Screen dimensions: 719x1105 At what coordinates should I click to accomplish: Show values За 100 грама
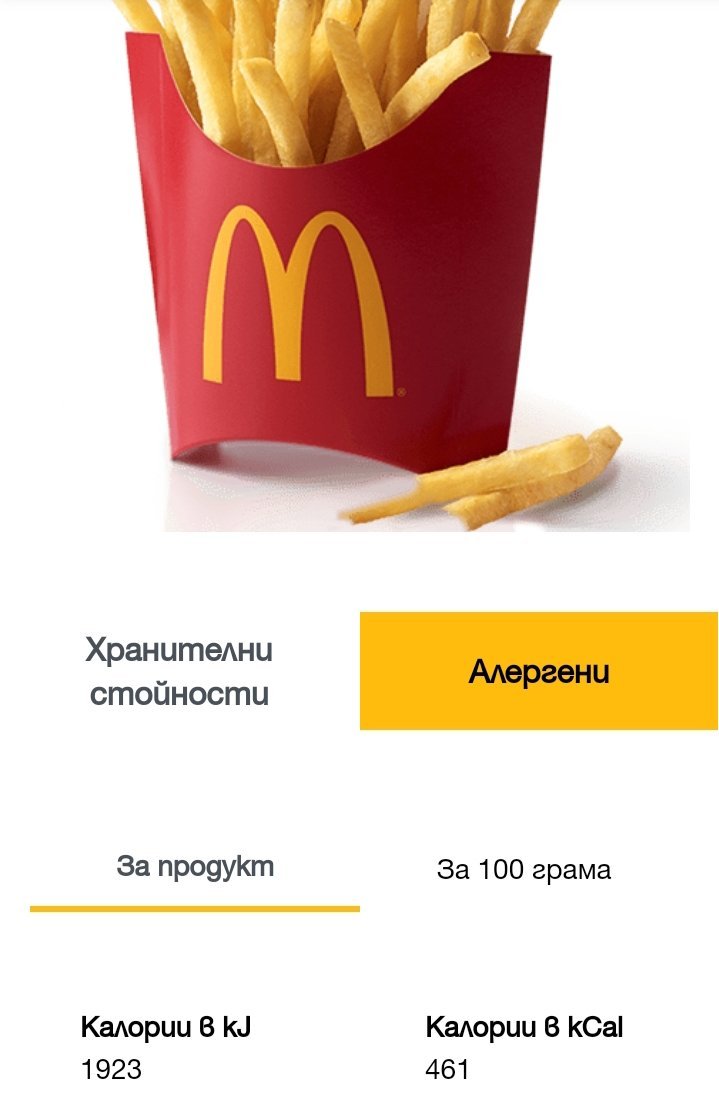pos(524,870)
